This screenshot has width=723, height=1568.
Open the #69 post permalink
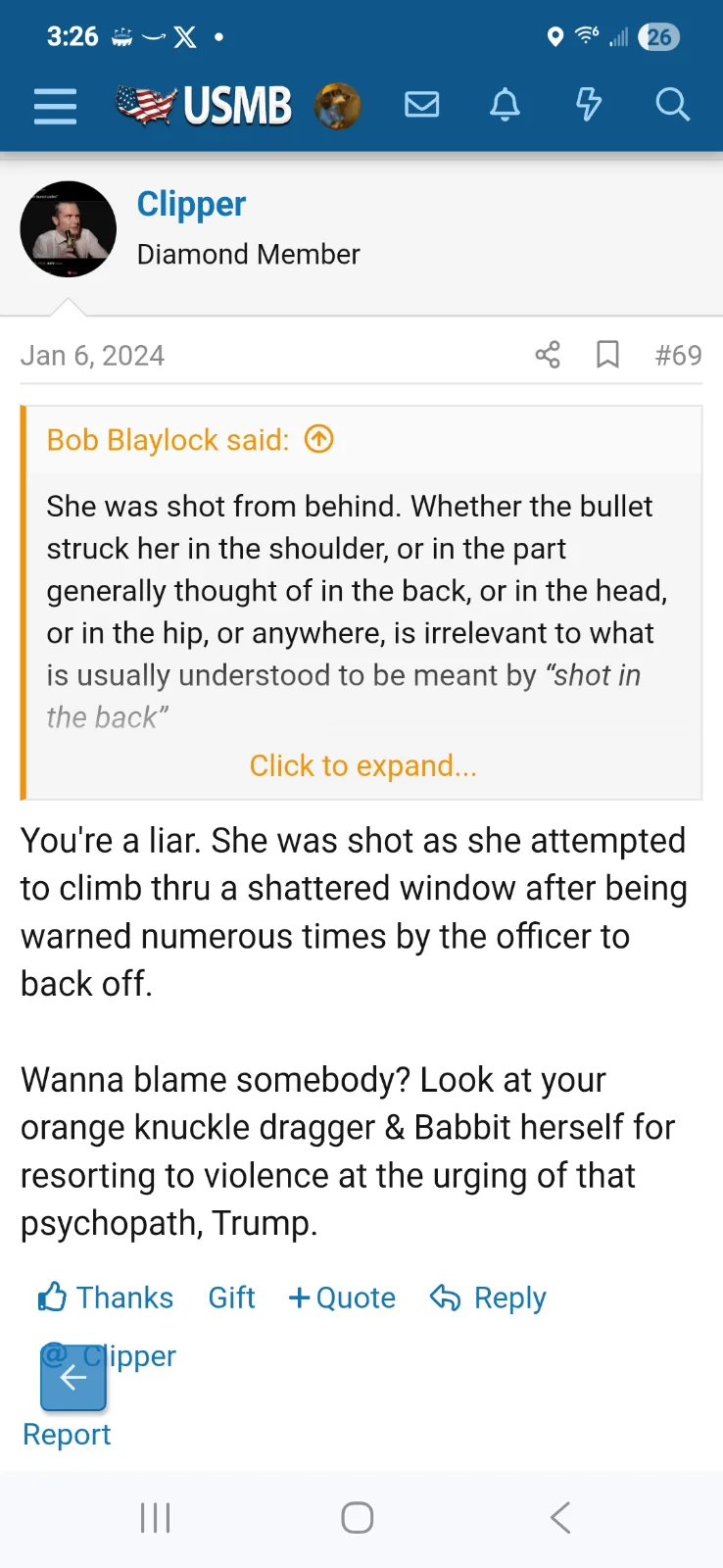pos(678,355)
